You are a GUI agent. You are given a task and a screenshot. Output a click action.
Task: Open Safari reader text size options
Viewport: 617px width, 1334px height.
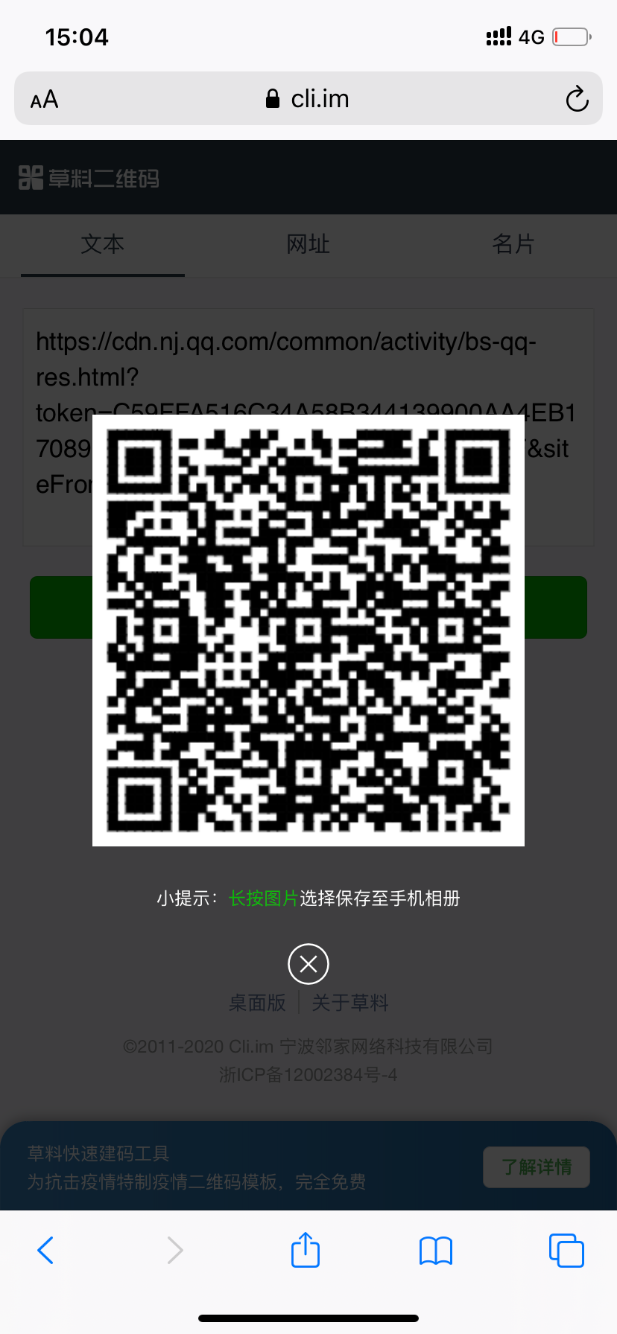point(44,99)
